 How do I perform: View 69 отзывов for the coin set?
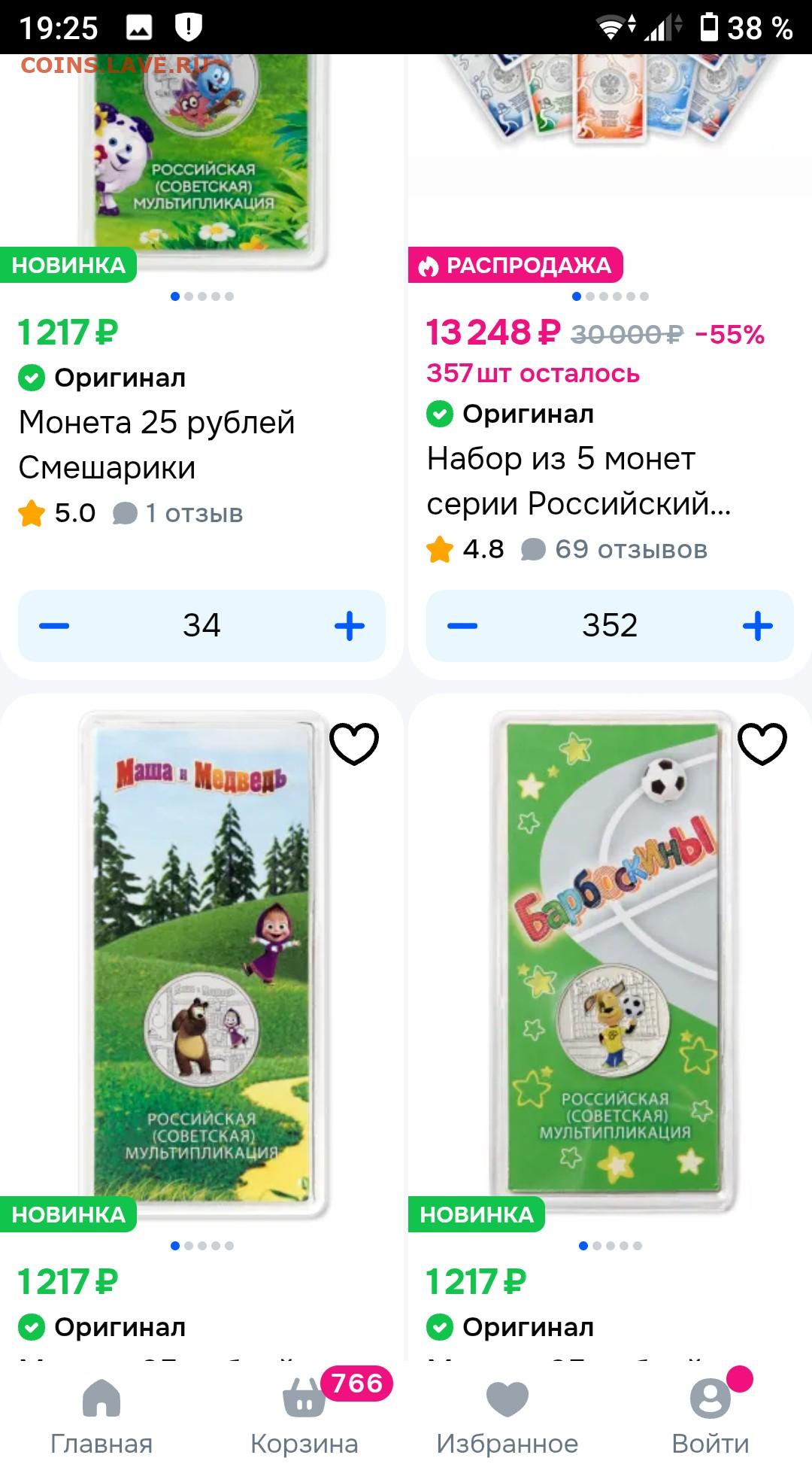[615, 550]
